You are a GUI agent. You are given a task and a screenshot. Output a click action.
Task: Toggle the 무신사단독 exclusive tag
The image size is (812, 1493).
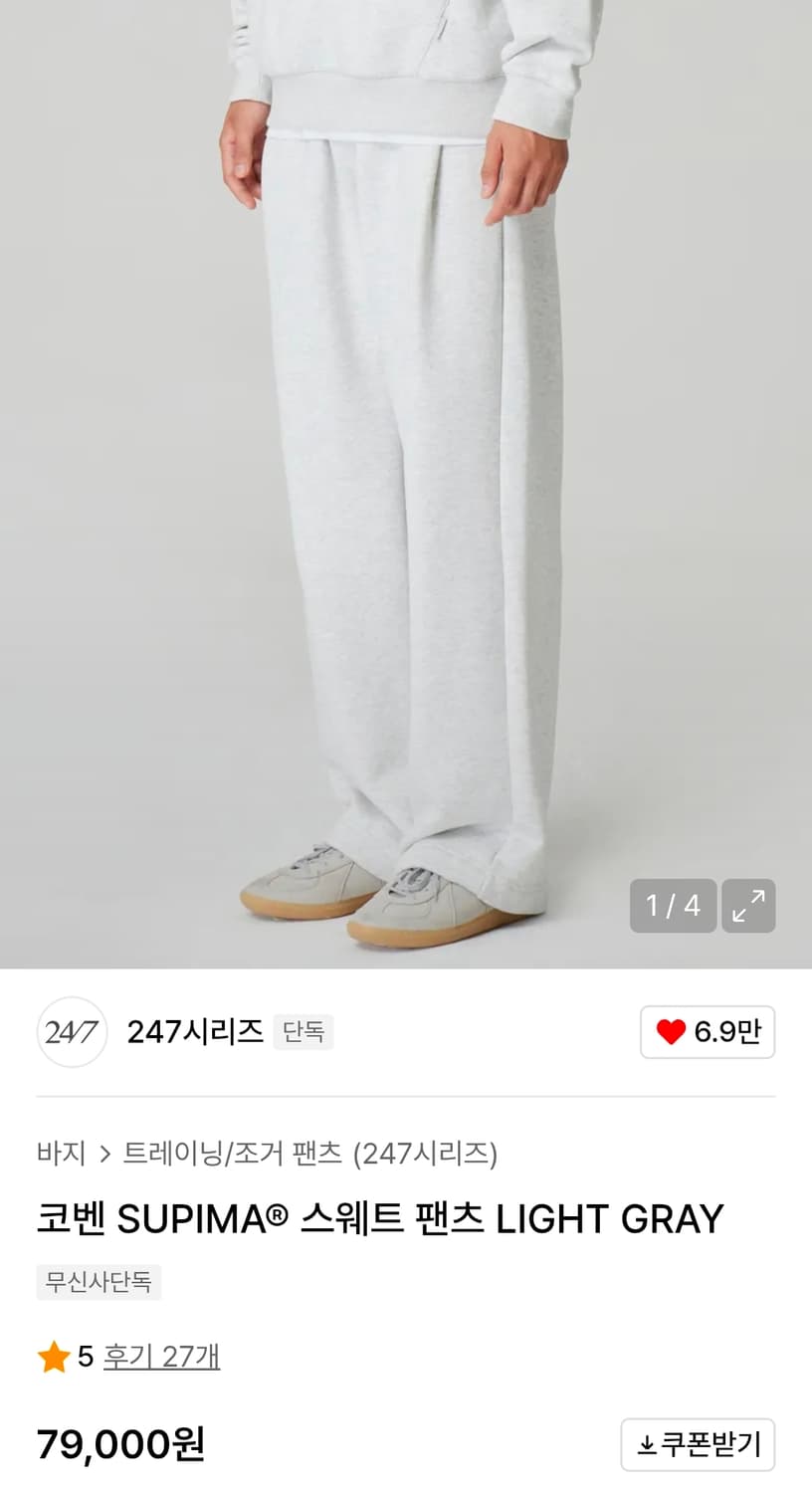coord(99,1282)
